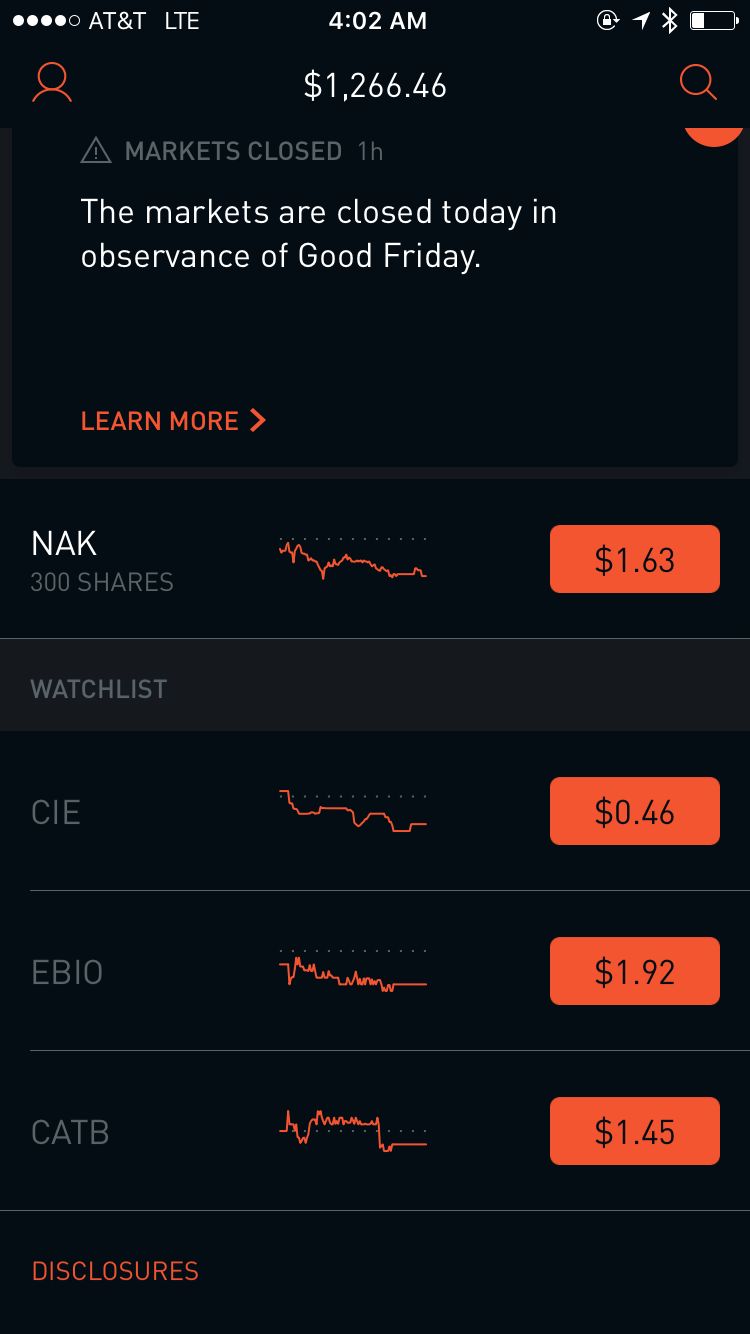Open the account profile icon
Screen dimensions: 750x1334
(52, 84)
